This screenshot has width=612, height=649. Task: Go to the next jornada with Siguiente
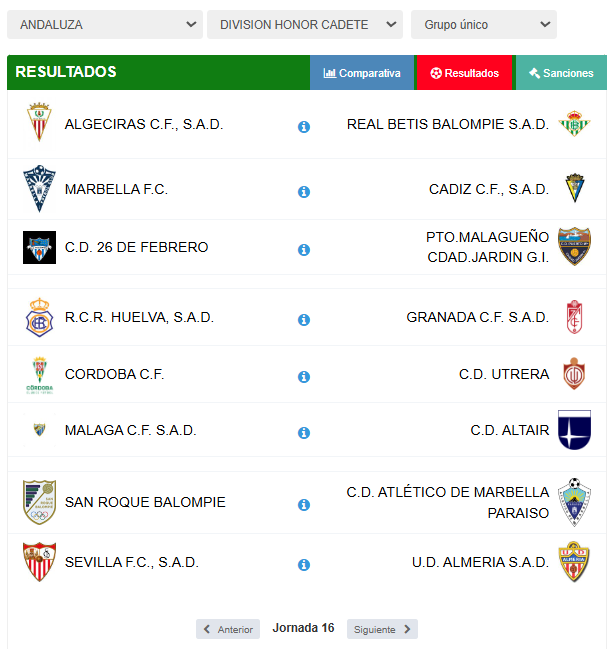pyautogui.click(x=382, y=629)
